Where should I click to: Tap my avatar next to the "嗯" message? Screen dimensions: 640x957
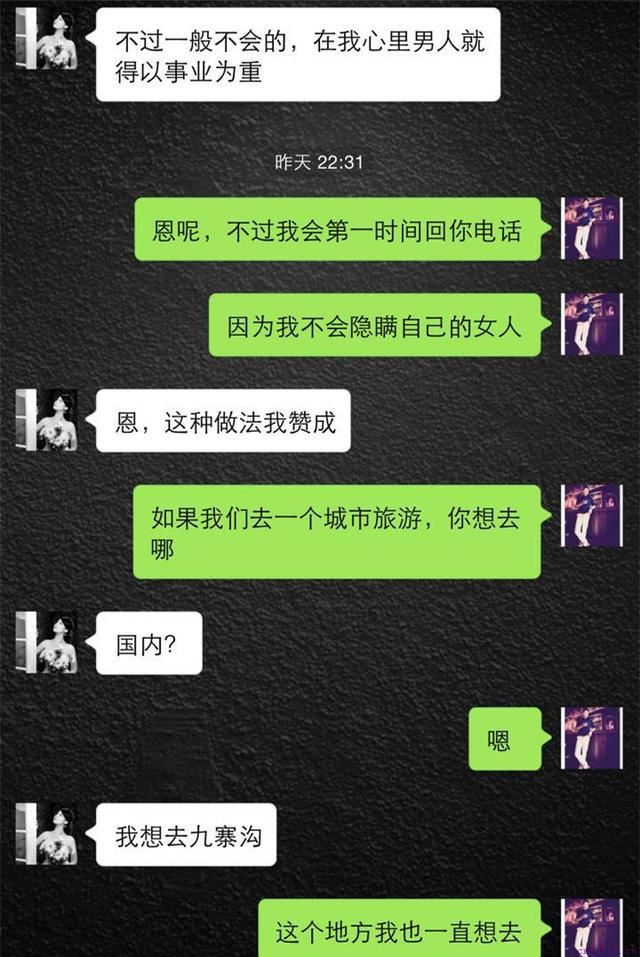[593, 739]
